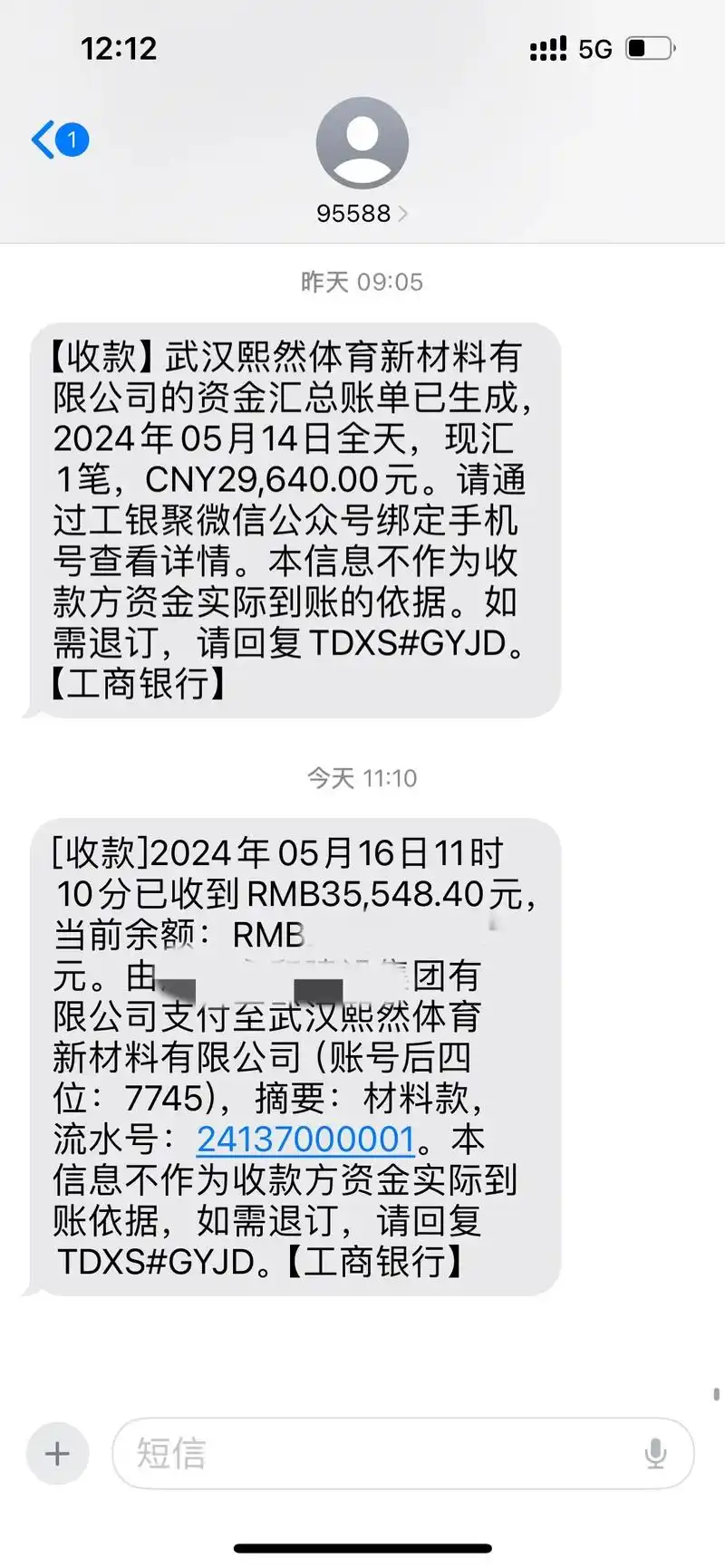The image size is (725, 1568).
Task: Tap the plus icon to add an attachment
Action: point(57,1453)
